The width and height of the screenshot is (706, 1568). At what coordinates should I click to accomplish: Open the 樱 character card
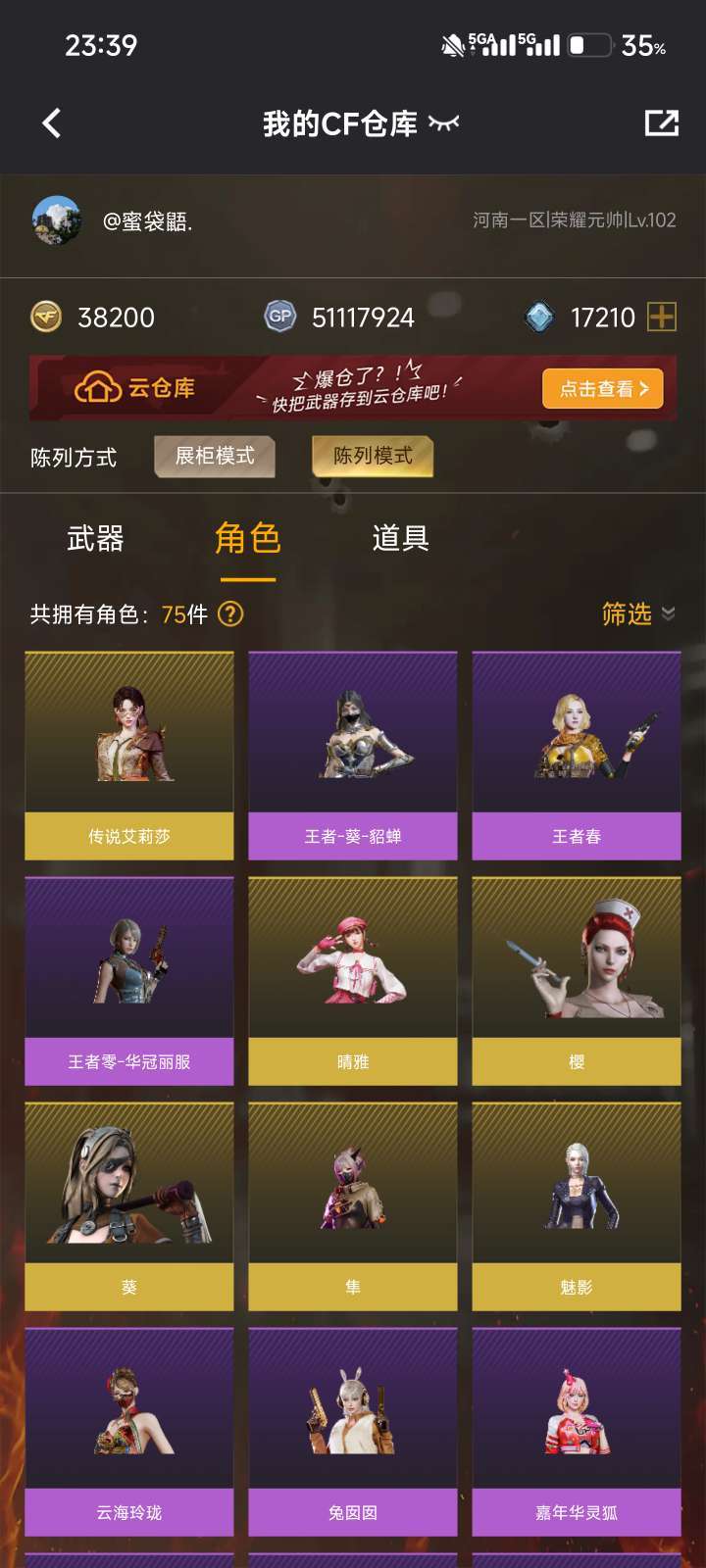(x=577, y=981)
